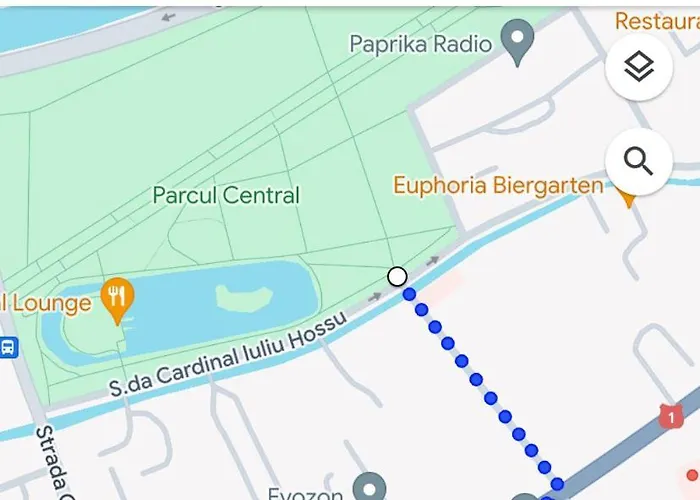Open the map layers button
The width and height of the screenshot is (700, 500).
[x=638, y=68]
